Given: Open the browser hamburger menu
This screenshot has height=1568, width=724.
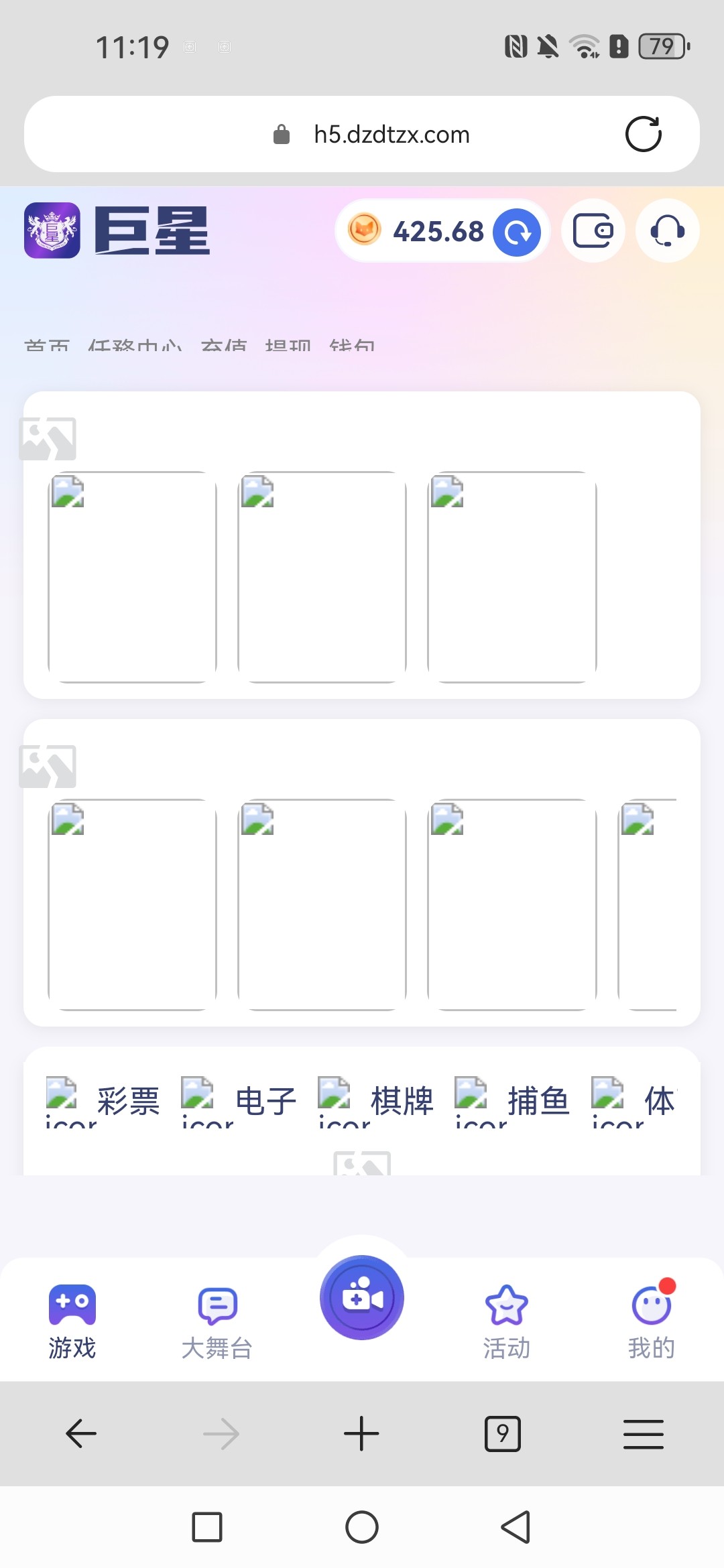Looking at the screenshot, I should click(643, 1433).
